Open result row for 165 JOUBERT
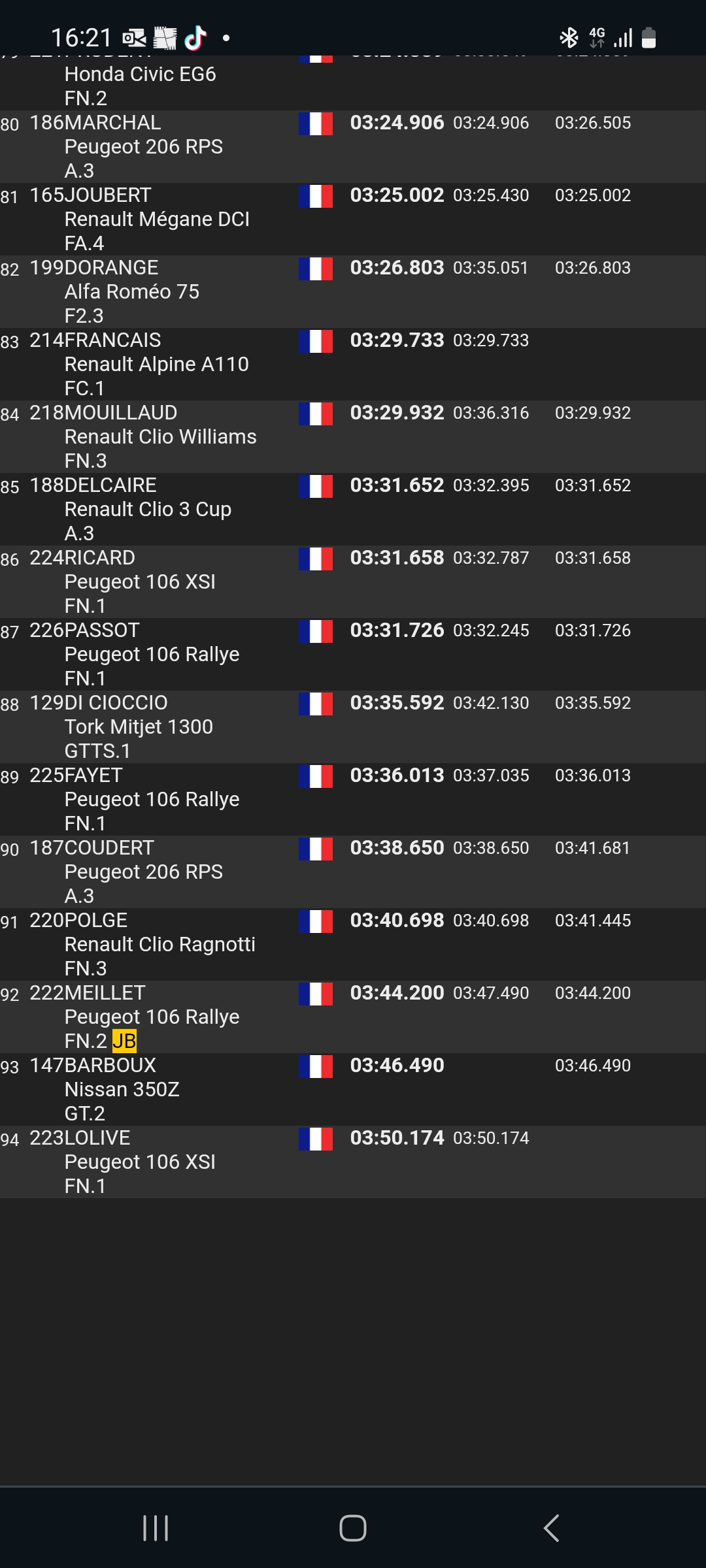The image size is (706, 1568). pyautogui.click(x=353, y=219)
